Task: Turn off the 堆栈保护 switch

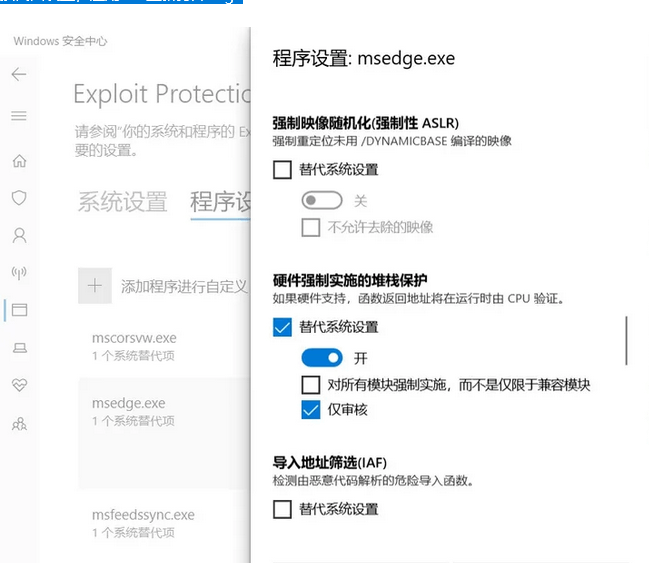Action: coord(322,357)
